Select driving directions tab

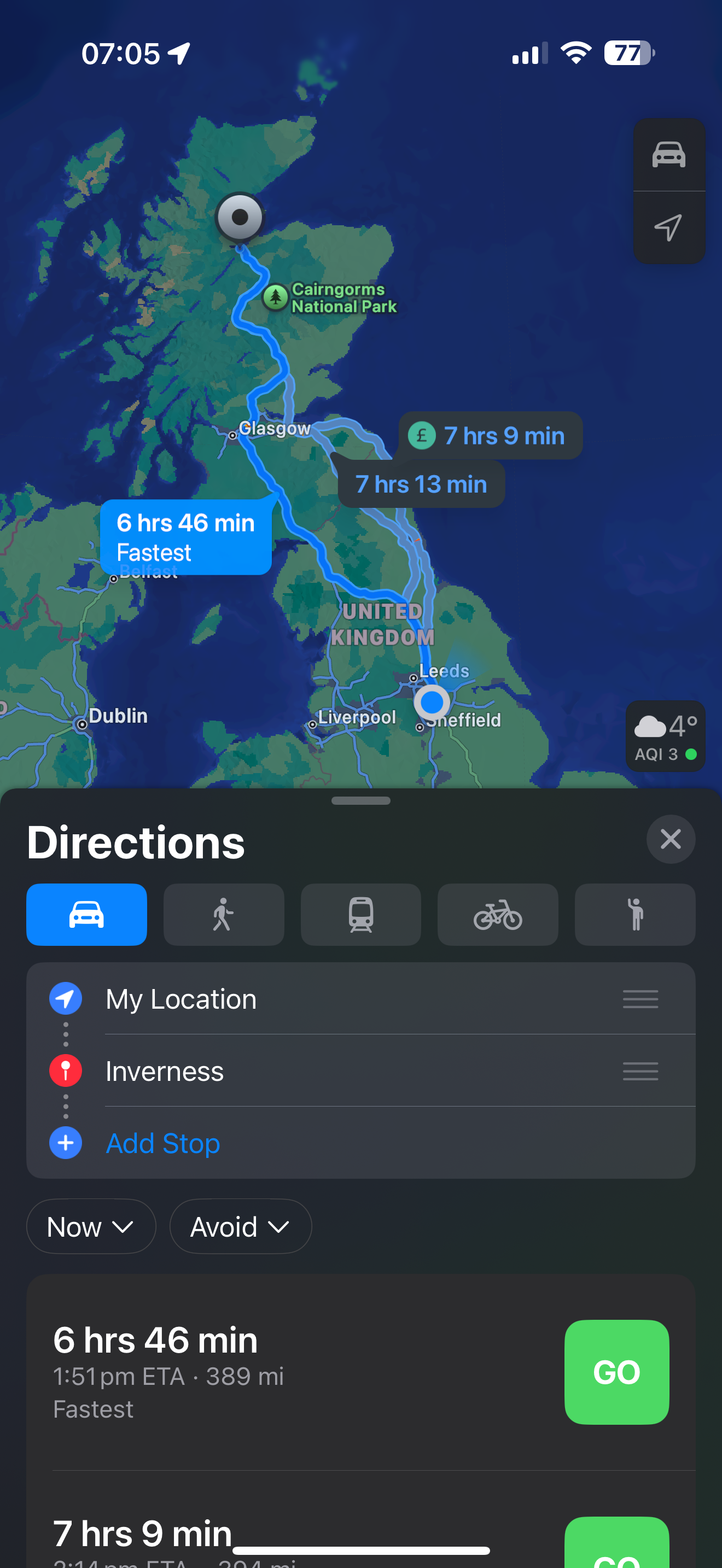click(86, 914)
